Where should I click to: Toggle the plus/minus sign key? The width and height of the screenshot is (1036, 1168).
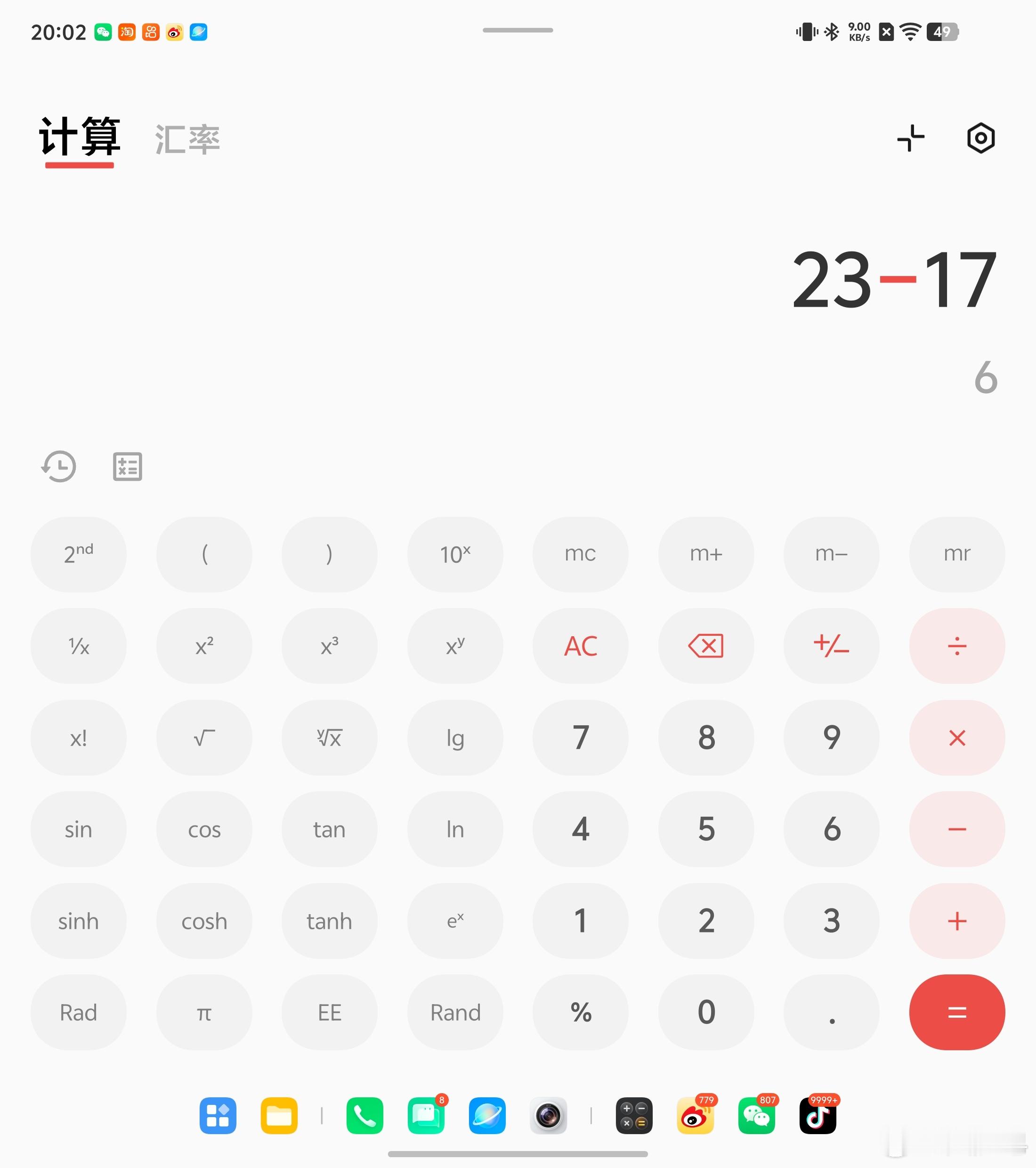pos(832,646)
